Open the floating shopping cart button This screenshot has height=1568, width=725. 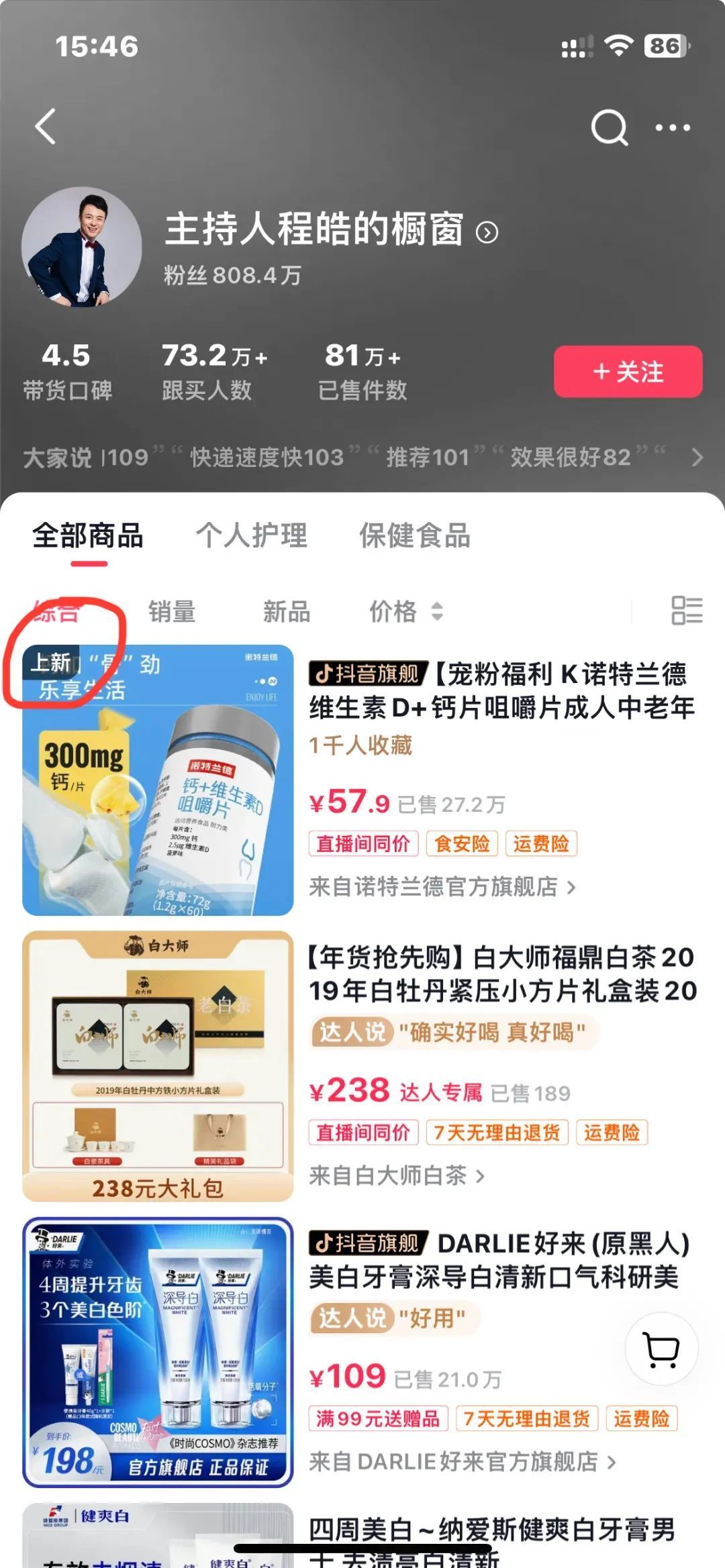coord(661,1349)
